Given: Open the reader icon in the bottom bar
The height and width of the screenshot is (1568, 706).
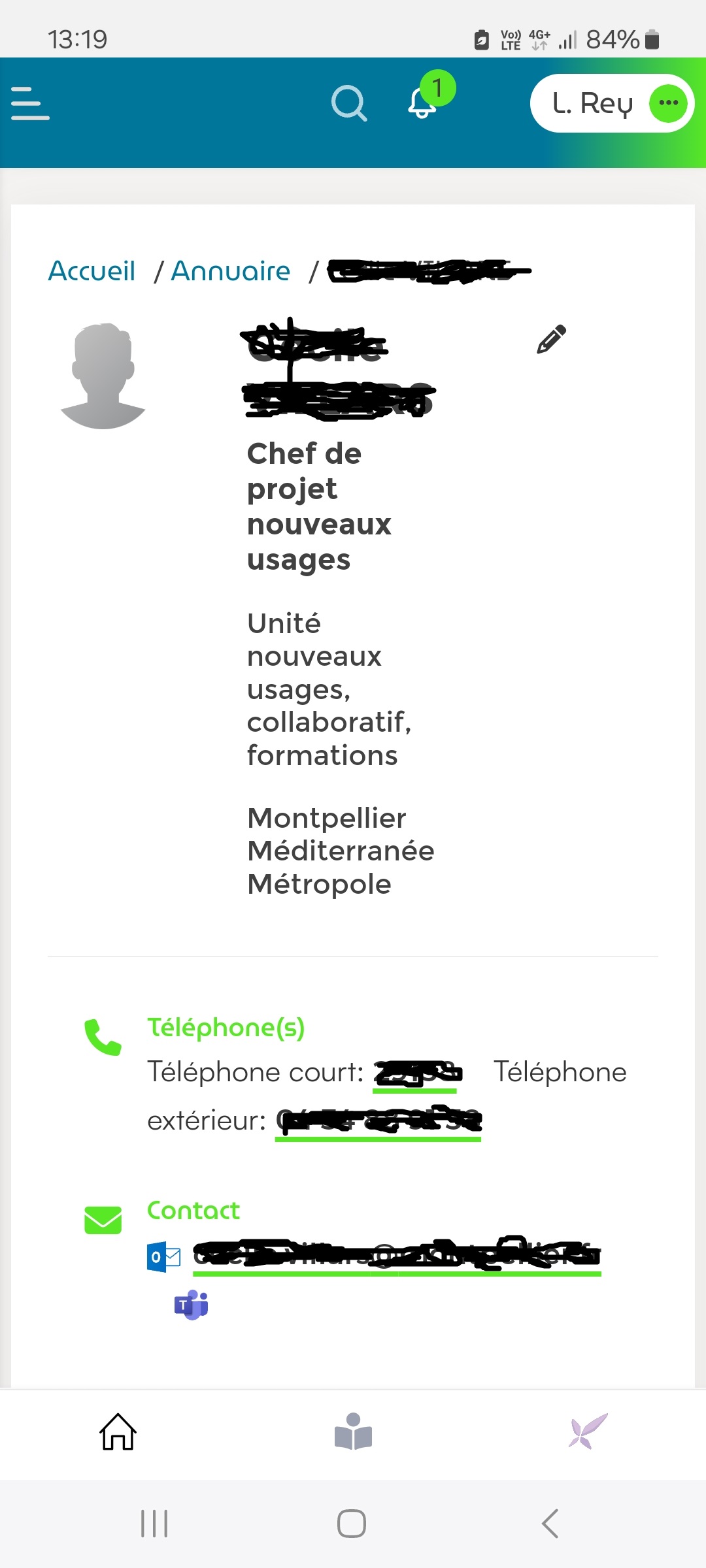Looking at the screenshot, I should [353, 1431].
